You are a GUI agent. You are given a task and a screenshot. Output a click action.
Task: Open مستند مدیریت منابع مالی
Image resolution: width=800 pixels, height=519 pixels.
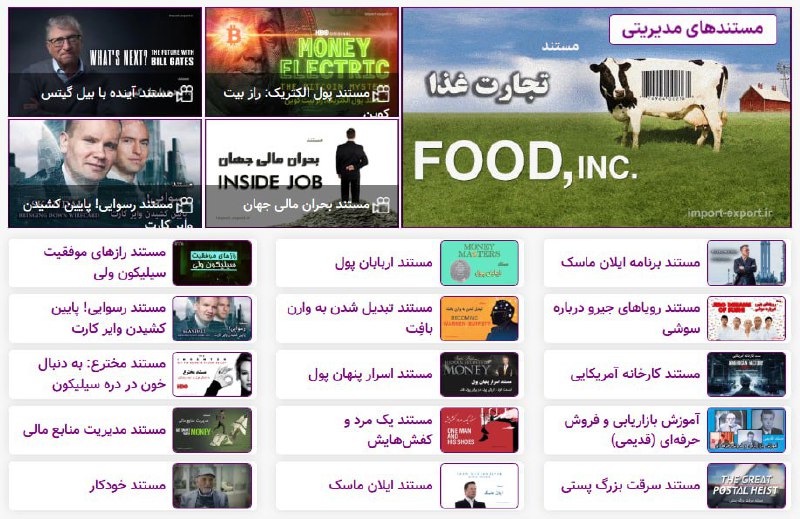tap(130, 430)
